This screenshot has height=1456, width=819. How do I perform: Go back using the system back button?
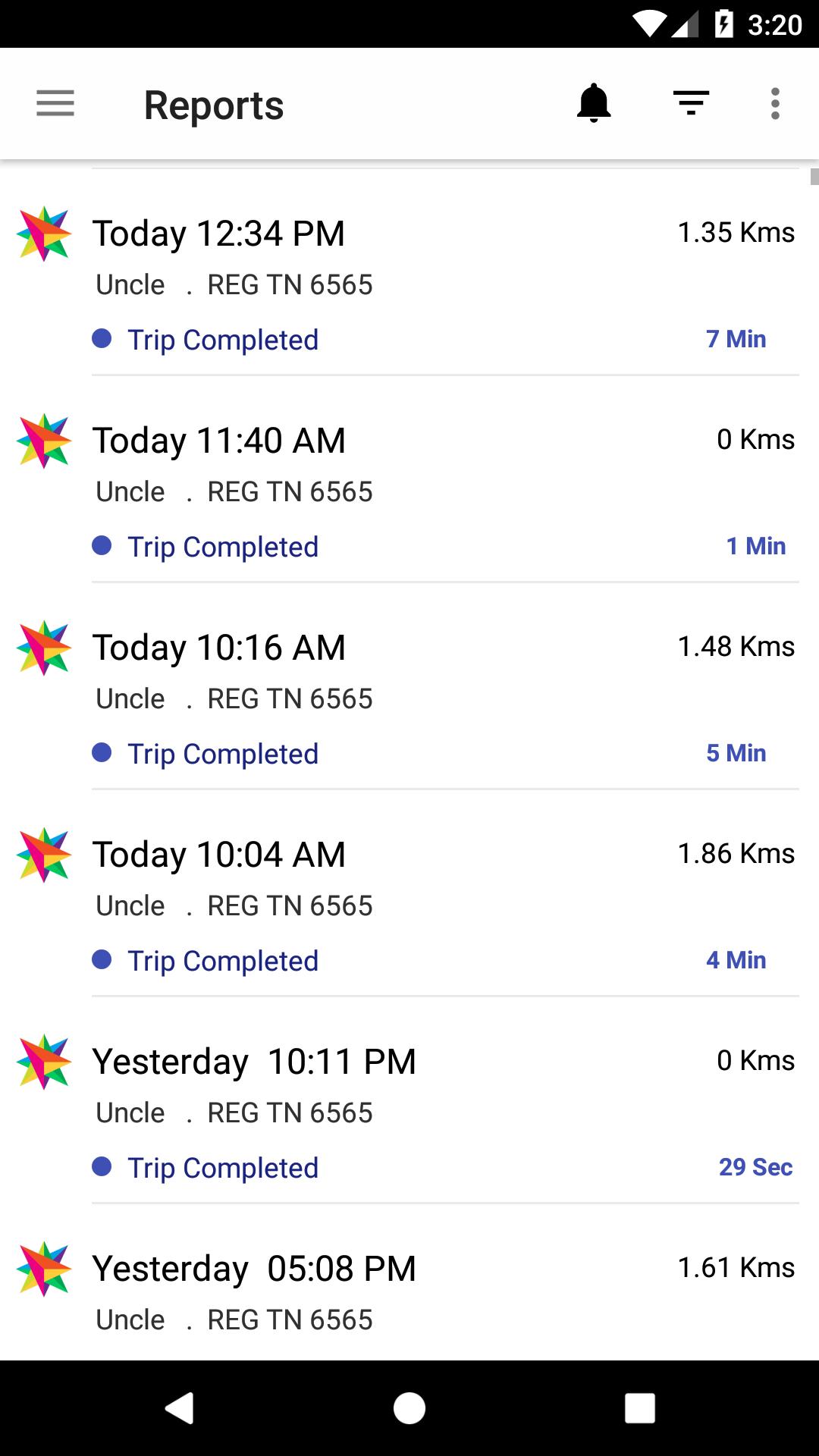pyautogui.click(x=180, y=1408)
